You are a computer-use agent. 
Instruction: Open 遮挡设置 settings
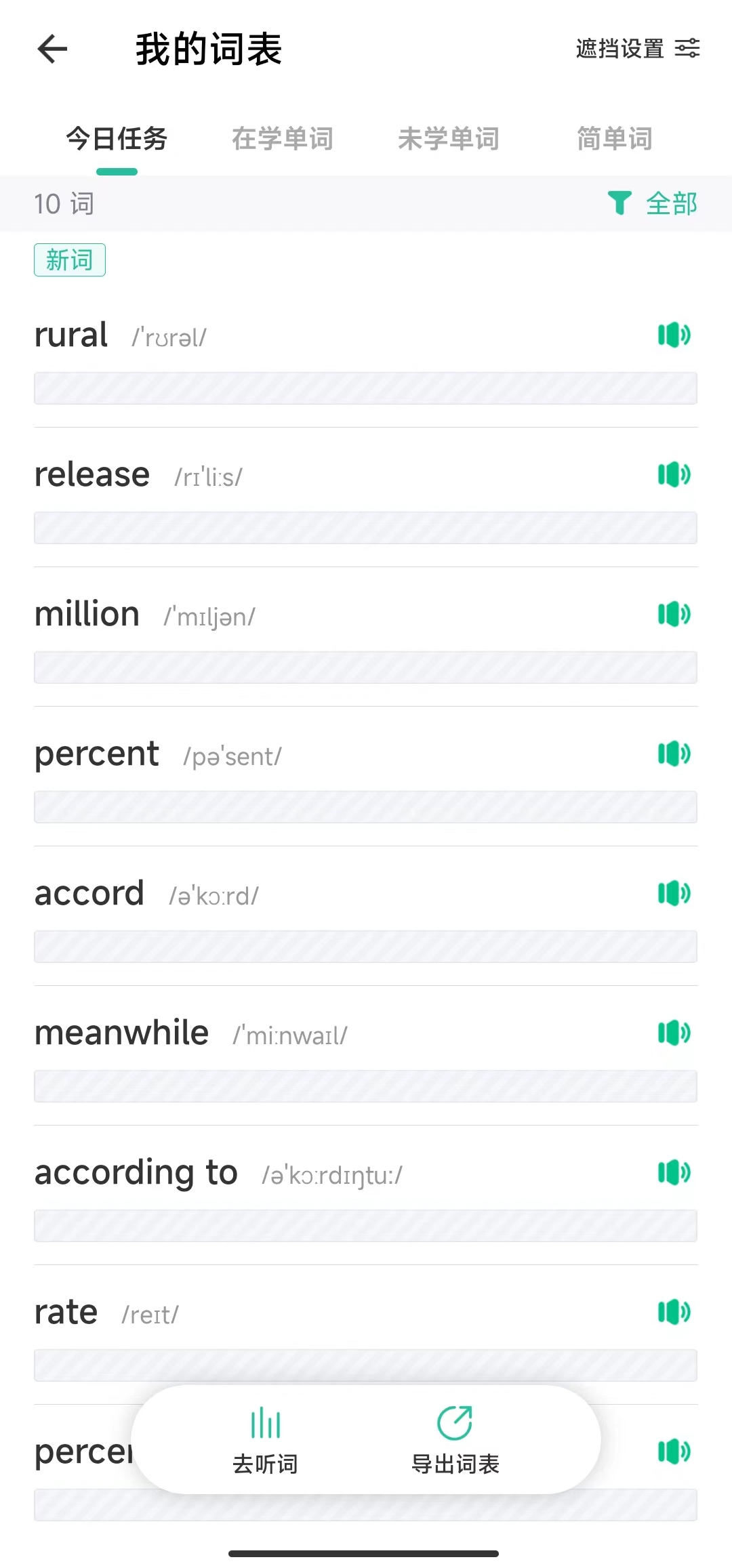click(637, 49)
